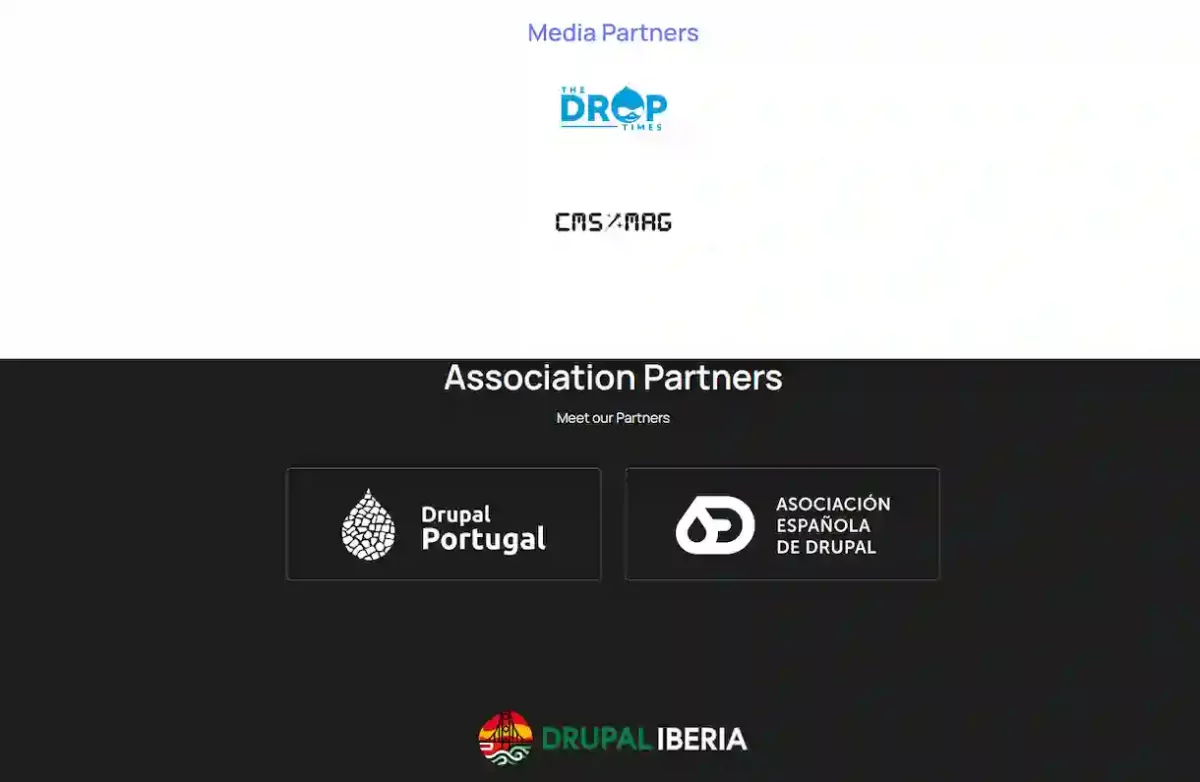Open the CMS Mag media partner link
The image size is (1200, 782).
613,222
